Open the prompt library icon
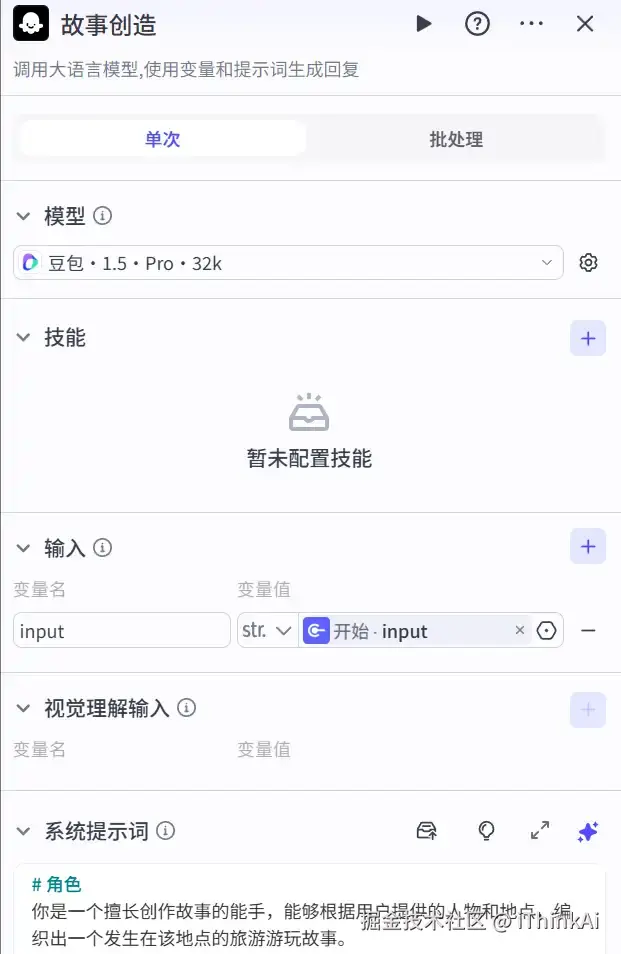This screenshot has width=621, height=954. click(x=427, y=831)
